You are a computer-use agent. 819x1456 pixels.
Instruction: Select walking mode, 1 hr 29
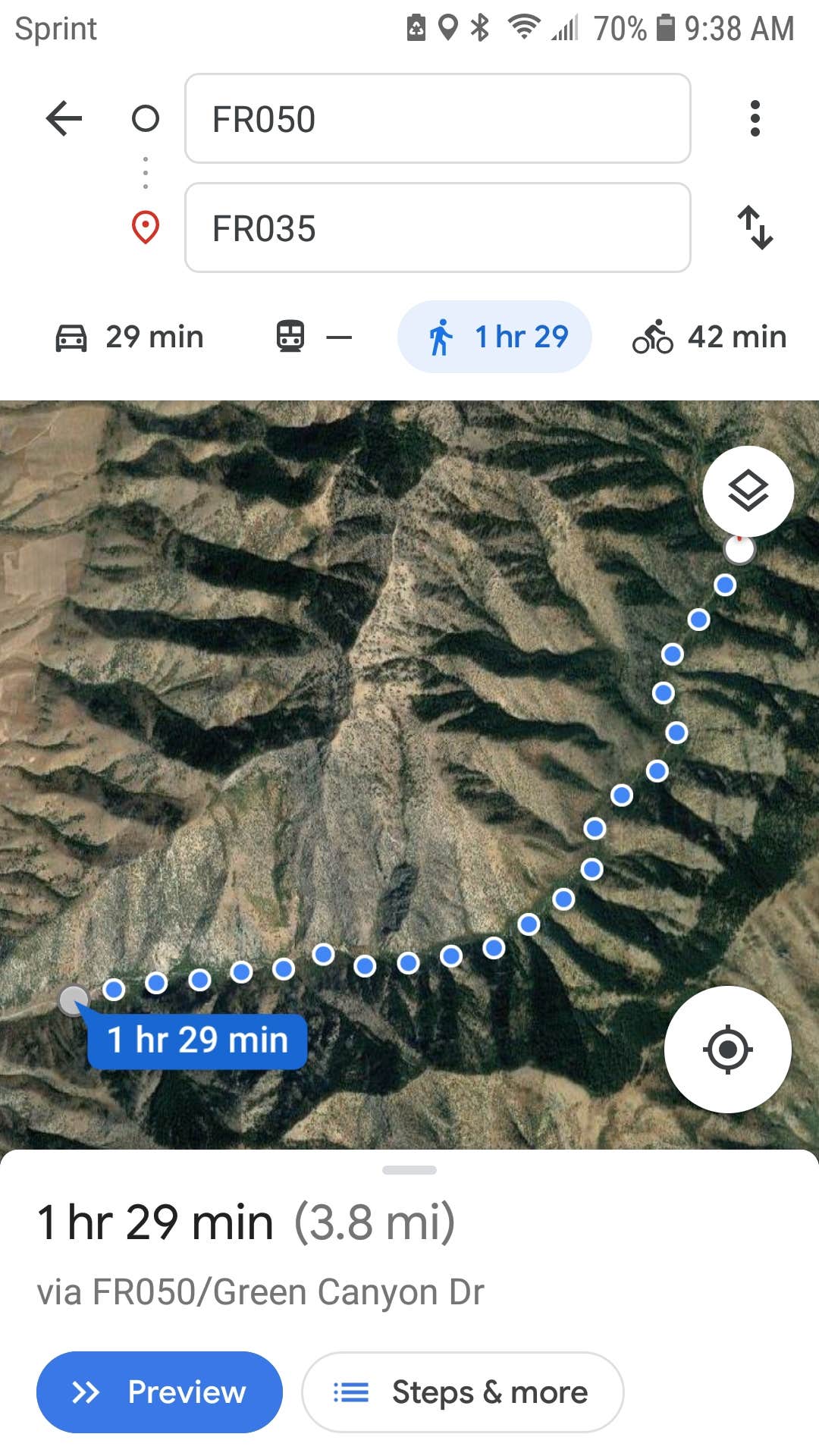[494, 337]
